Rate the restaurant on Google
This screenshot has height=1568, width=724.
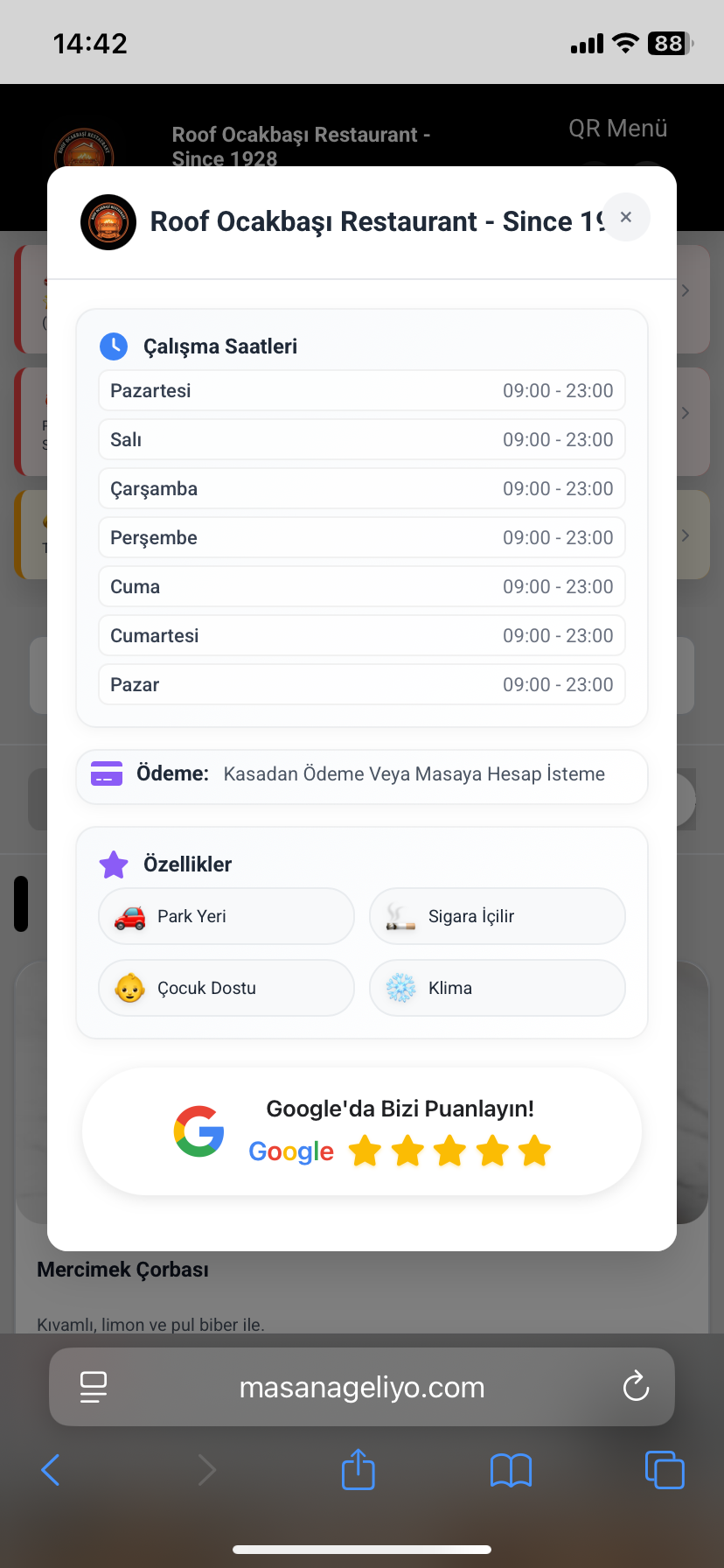[362, 1131]
